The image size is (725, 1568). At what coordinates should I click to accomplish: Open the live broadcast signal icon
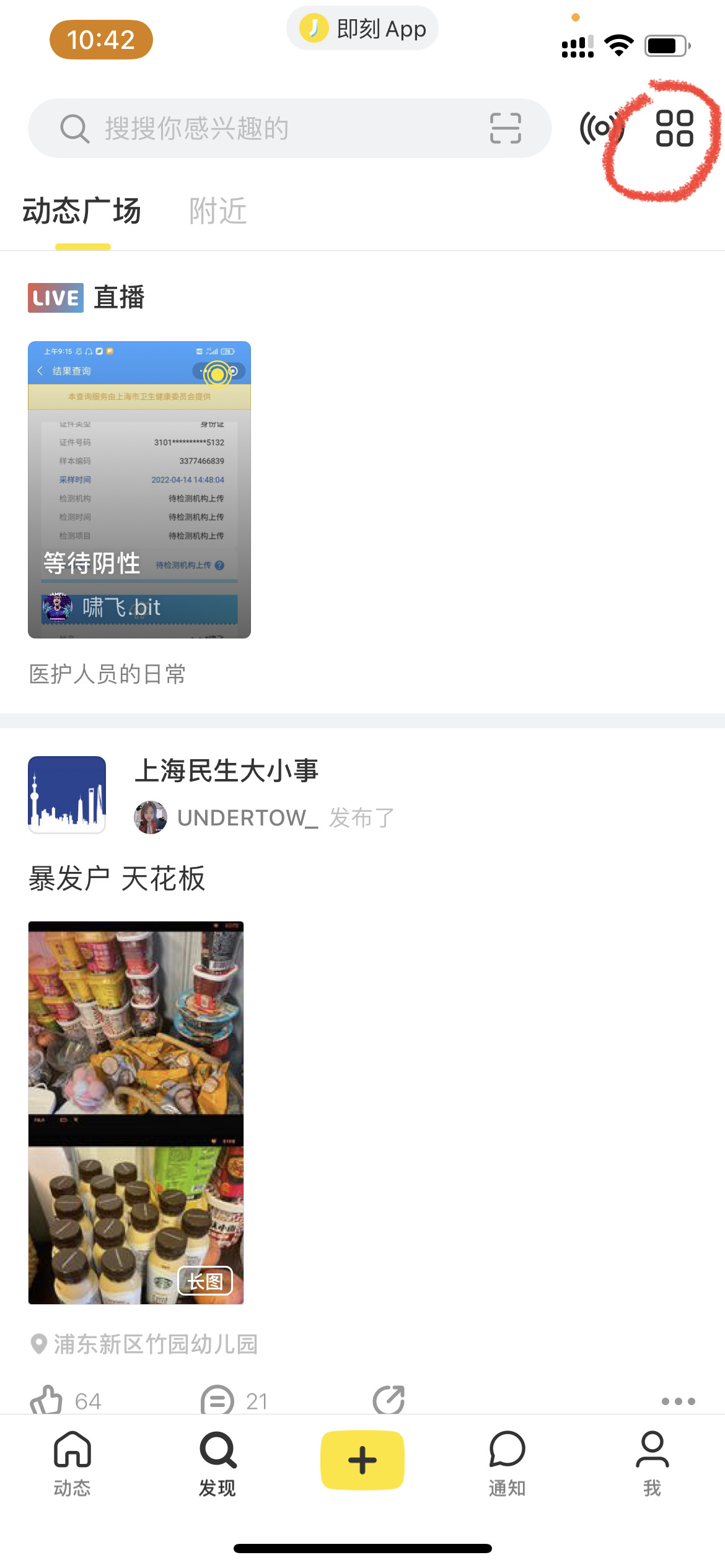[x=599, y=128]
